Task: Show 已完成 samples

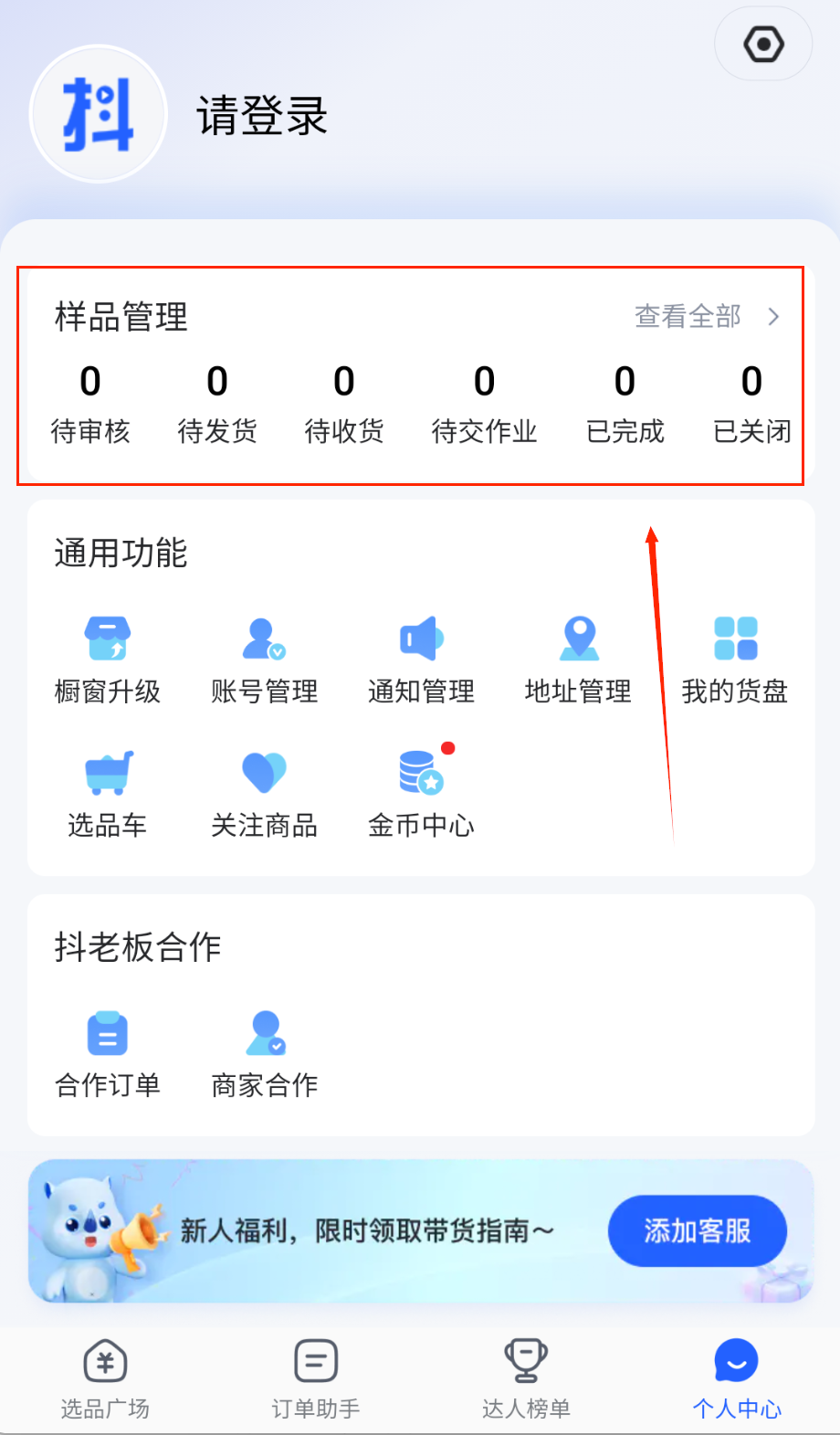Action: click(625, 404)
